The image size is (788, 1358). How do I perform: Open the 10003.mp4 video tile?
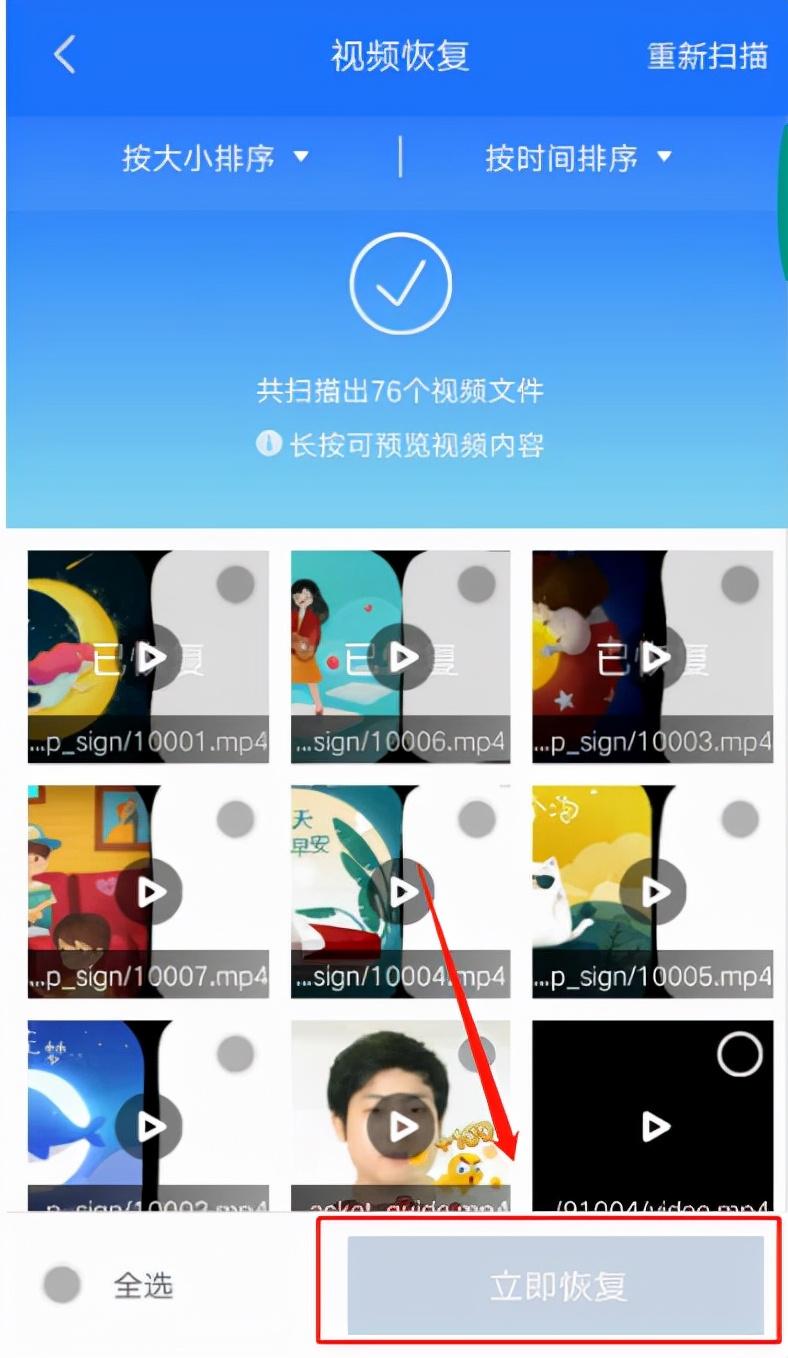coord(652,657)
